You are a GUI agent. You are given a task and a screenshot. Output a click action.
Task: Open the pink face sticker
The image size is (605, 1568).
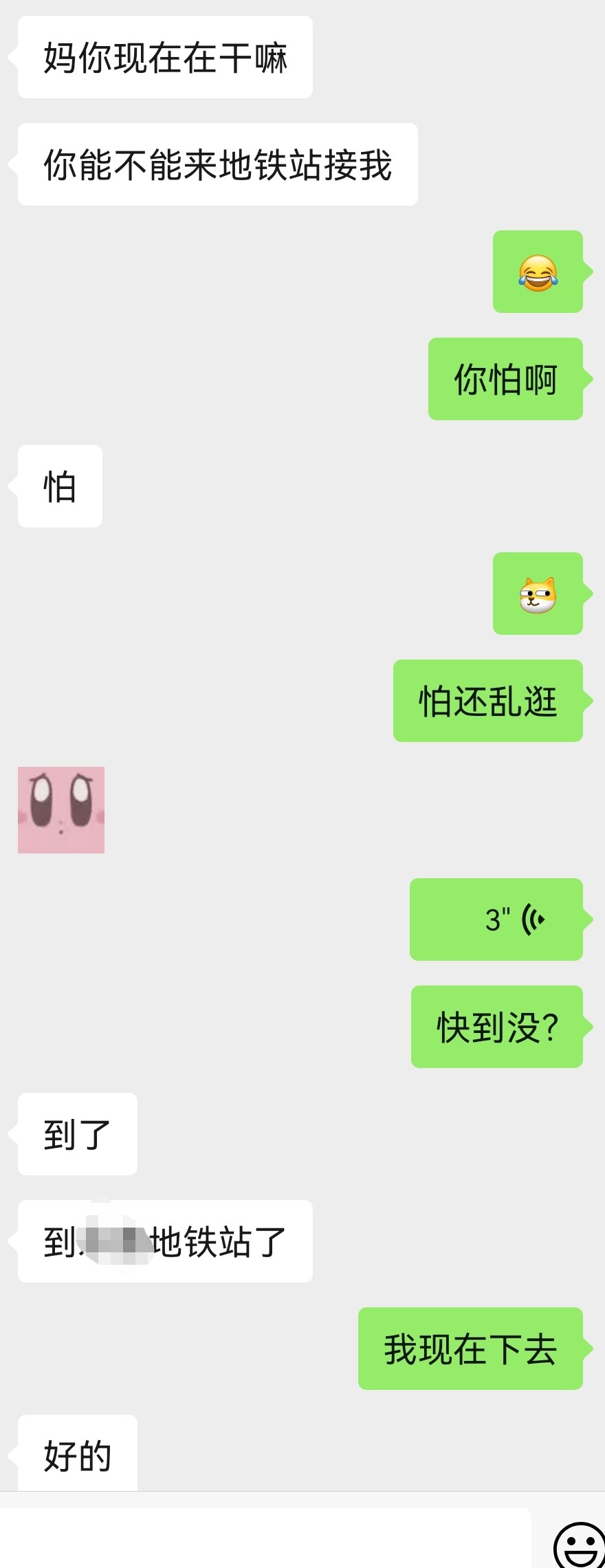[x=61, y=809]
